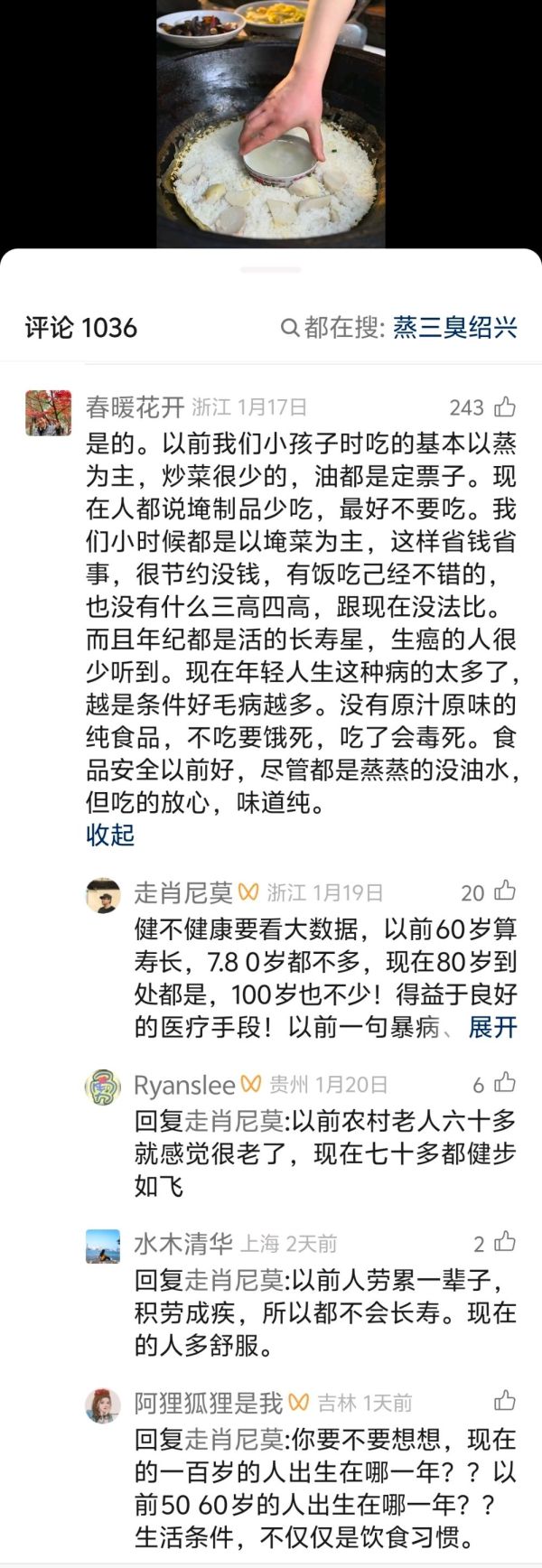
Task: Like 走肖尼莫's reply
Action: coord(504,891)
